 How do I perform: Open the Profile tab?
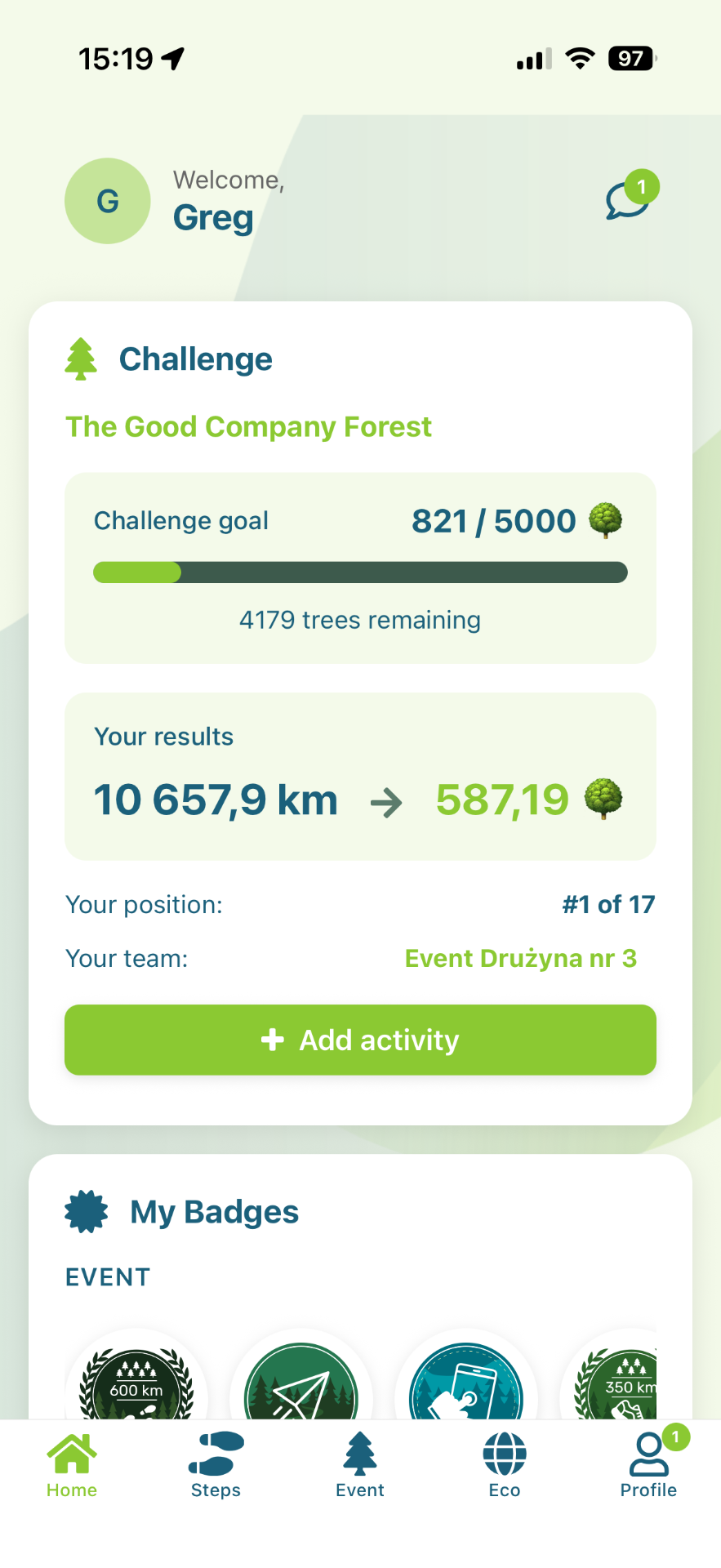click(x=648, y=1466)
